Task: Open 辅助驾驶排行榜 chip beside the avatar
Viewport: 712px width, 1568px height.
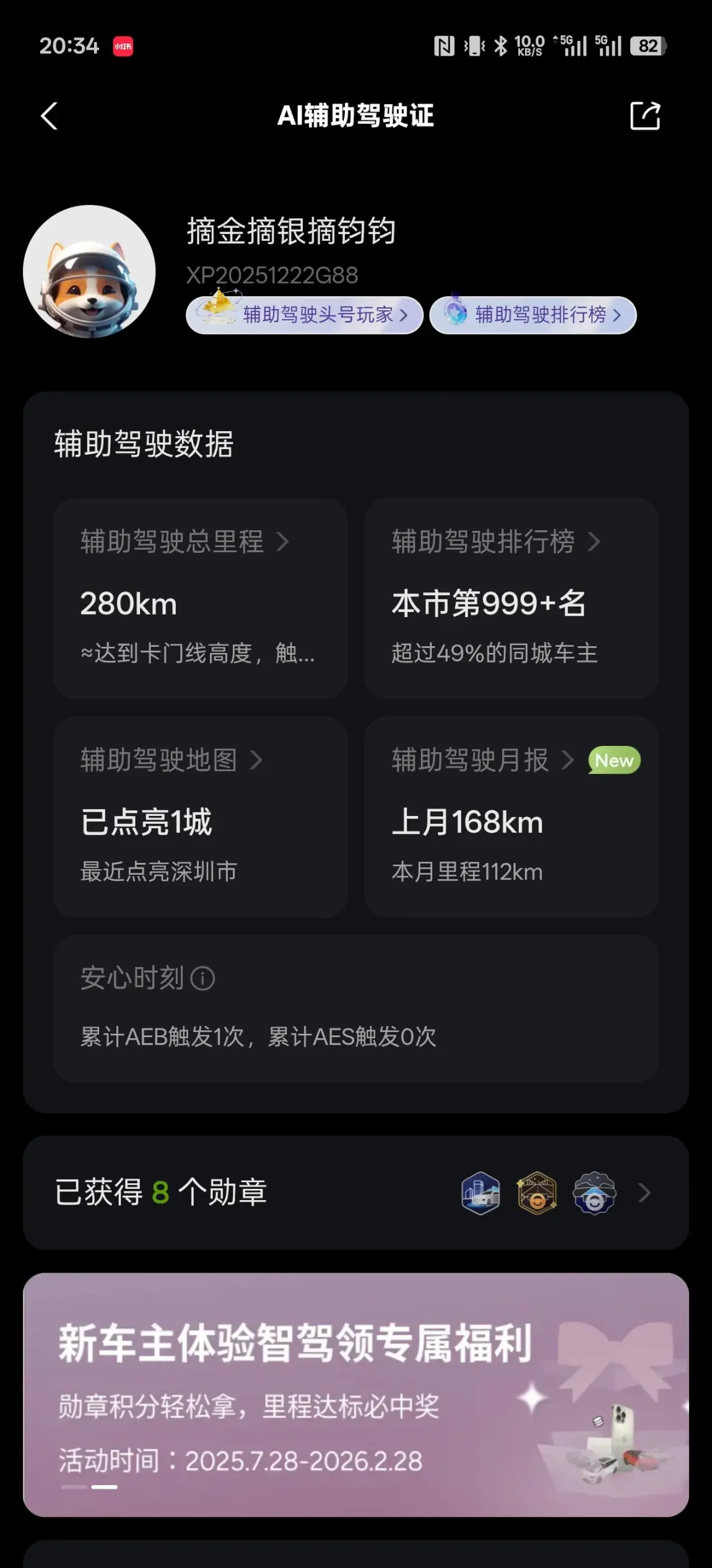Action: [533, 315]
